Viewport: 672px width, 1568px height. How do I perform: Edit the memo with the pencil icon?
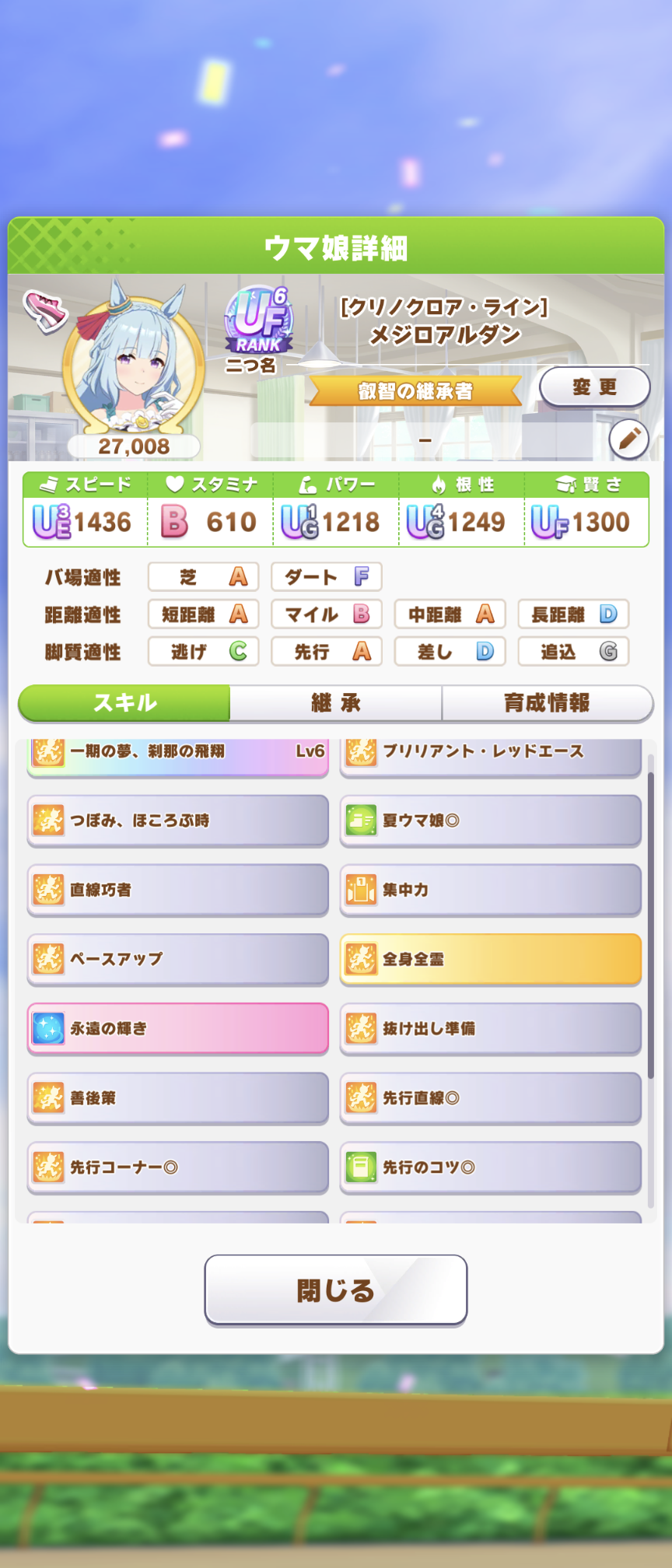coord(628,439)
